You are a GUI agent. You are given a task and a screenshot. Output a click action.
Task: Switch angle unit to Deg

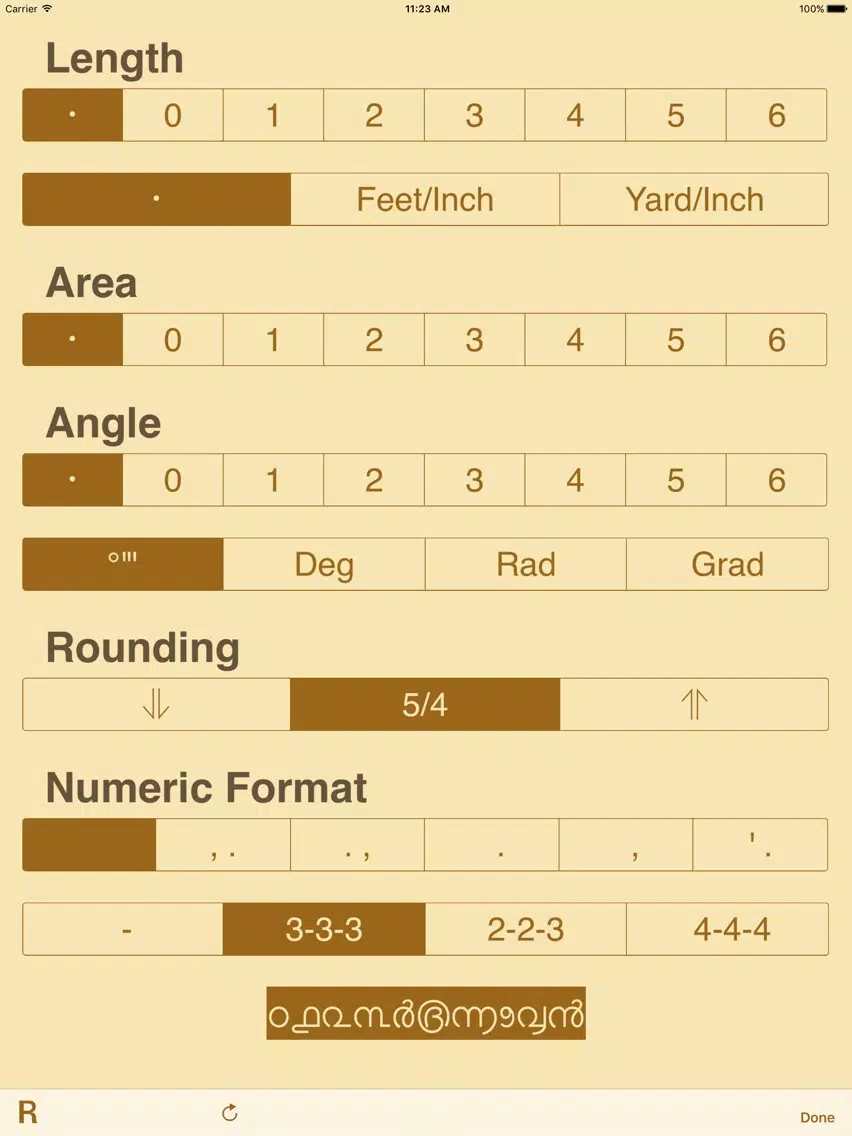click(x=324, y=564)
